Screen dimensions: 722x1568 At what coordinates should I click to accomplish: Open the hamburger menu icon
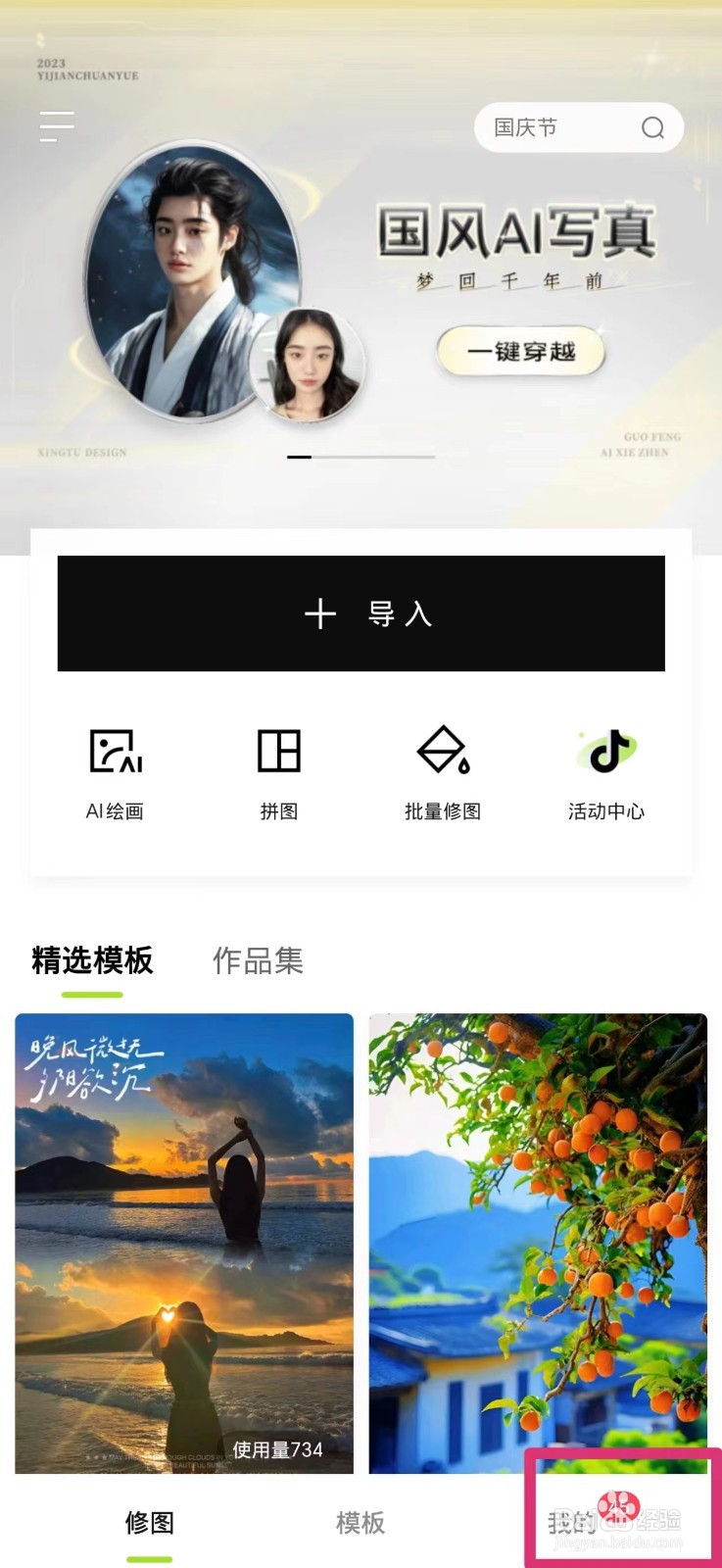click(x=57, y=125)
